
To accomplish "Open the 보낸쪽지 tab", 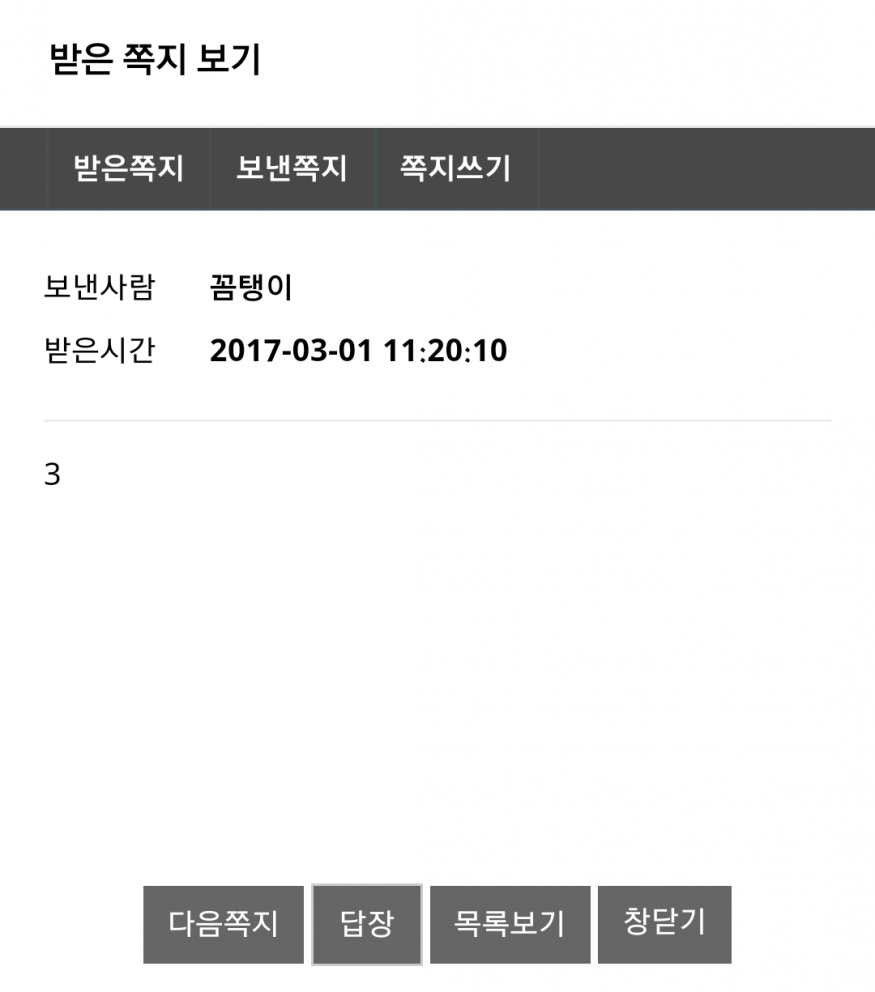I will [292, 168].
